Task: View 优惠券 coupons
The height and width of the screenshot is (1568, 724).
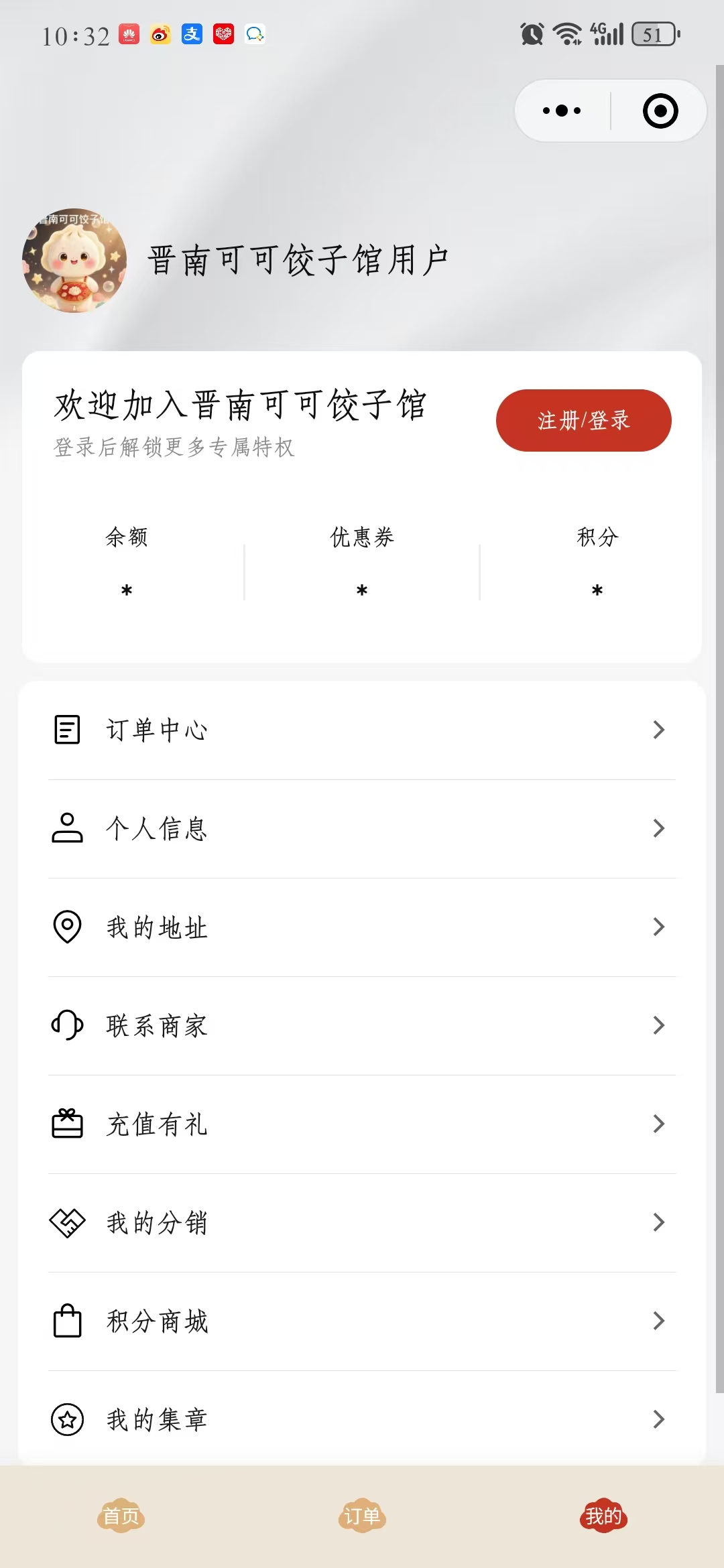Action: [x=362, y=562]
